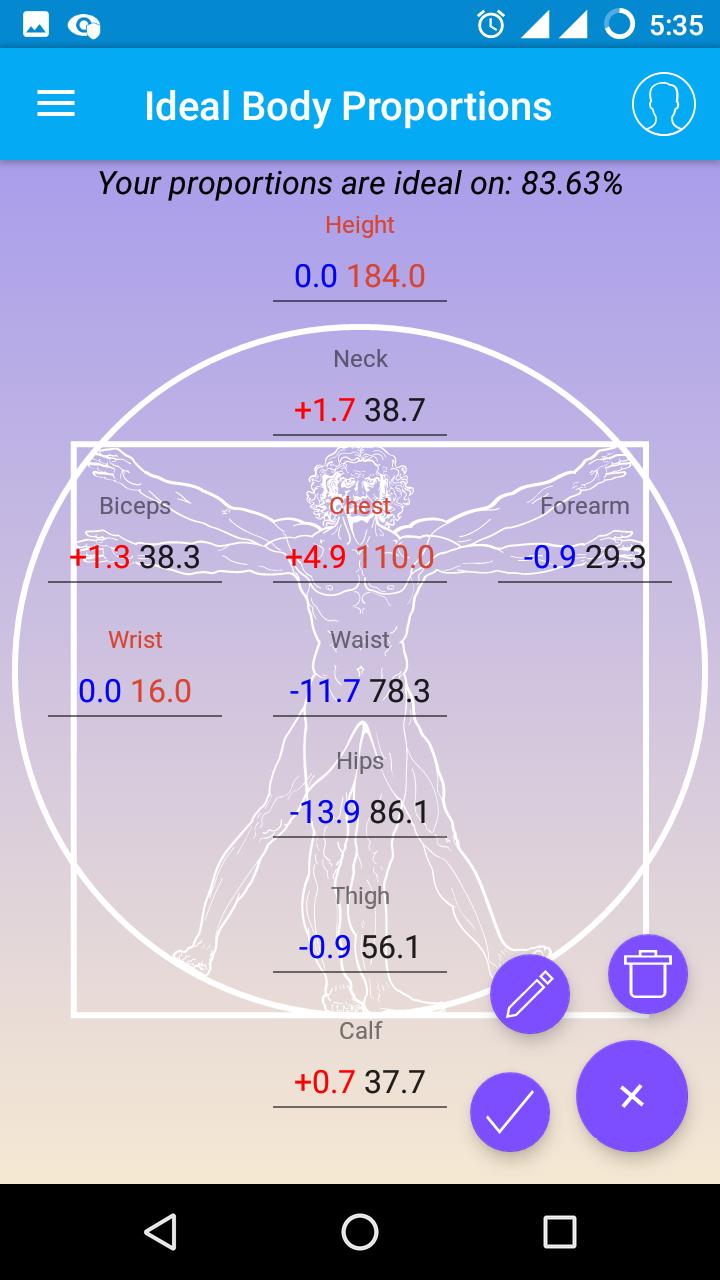Tap the pencil edit floating button
This screenshot has height=1280, width=720.
pos(530,994)
